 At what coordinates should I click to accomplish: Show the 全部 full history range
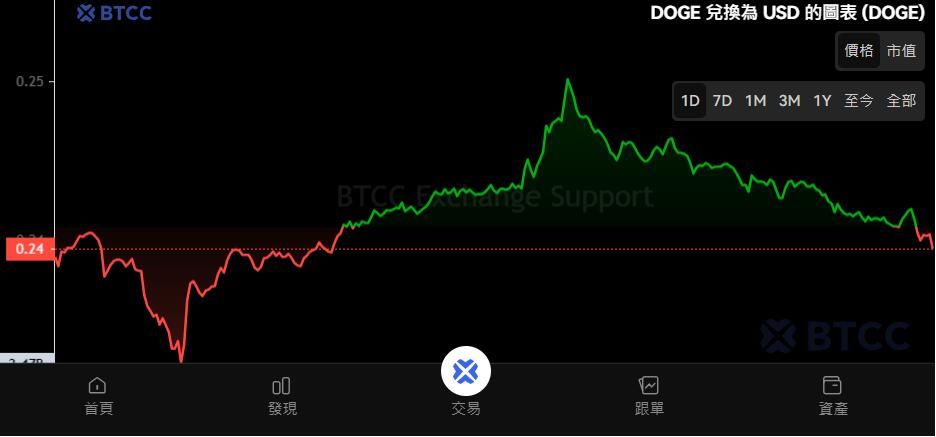coord(901,100)
